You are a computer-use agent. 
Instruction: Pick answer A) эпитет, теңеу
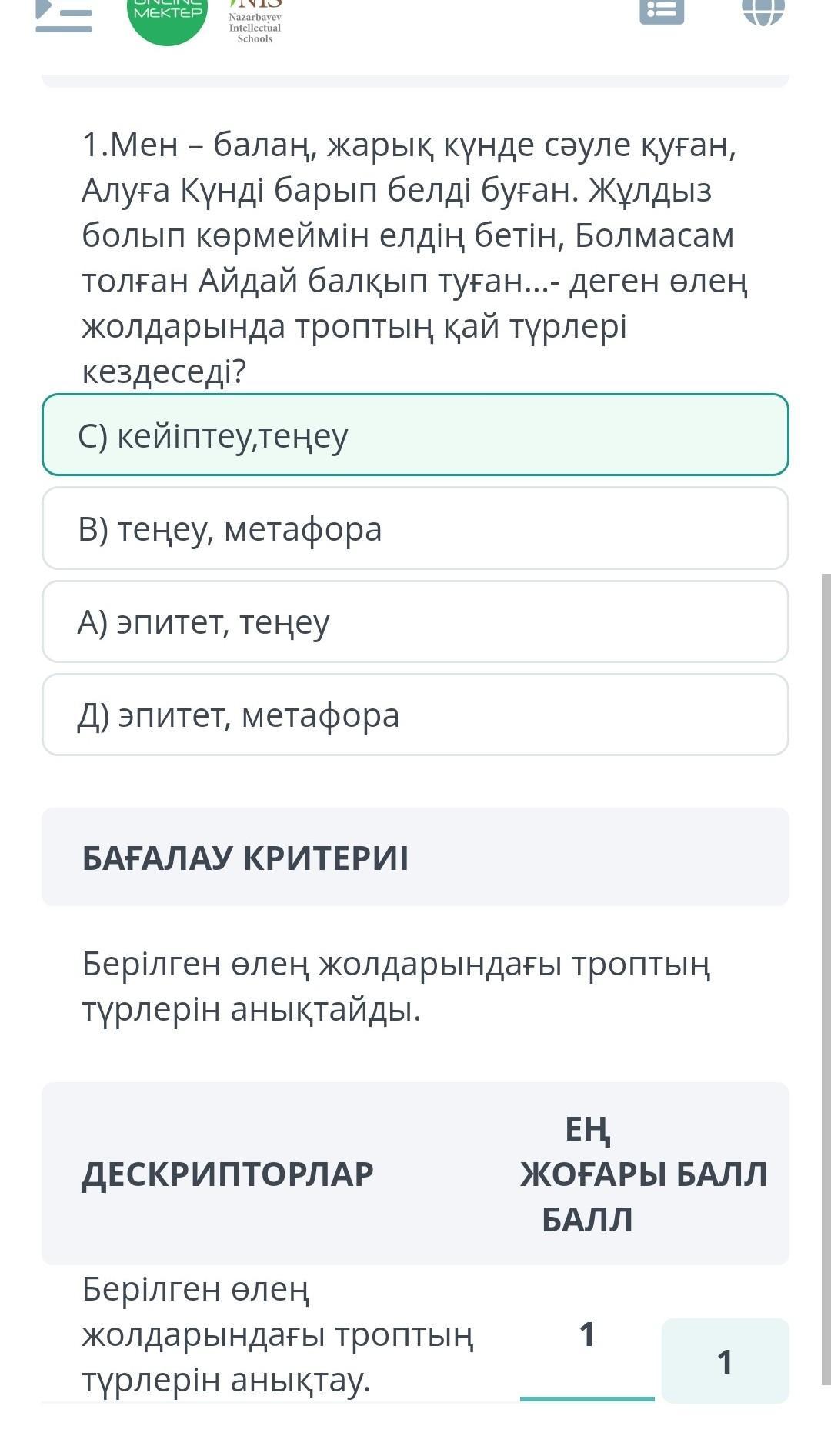tap(415, 621)
